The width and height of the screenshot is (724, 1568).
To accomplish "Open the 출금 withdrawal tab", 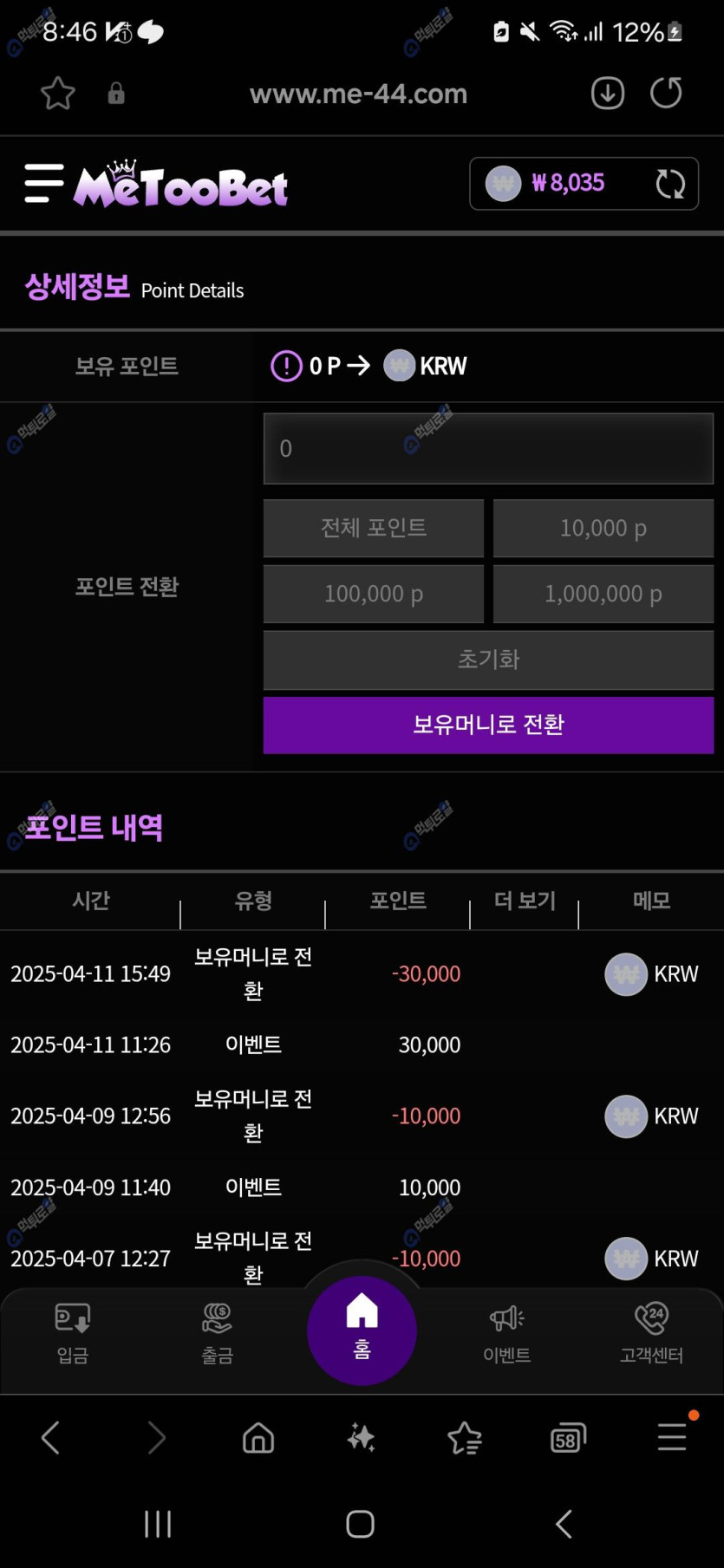I will click(217, 1332).
